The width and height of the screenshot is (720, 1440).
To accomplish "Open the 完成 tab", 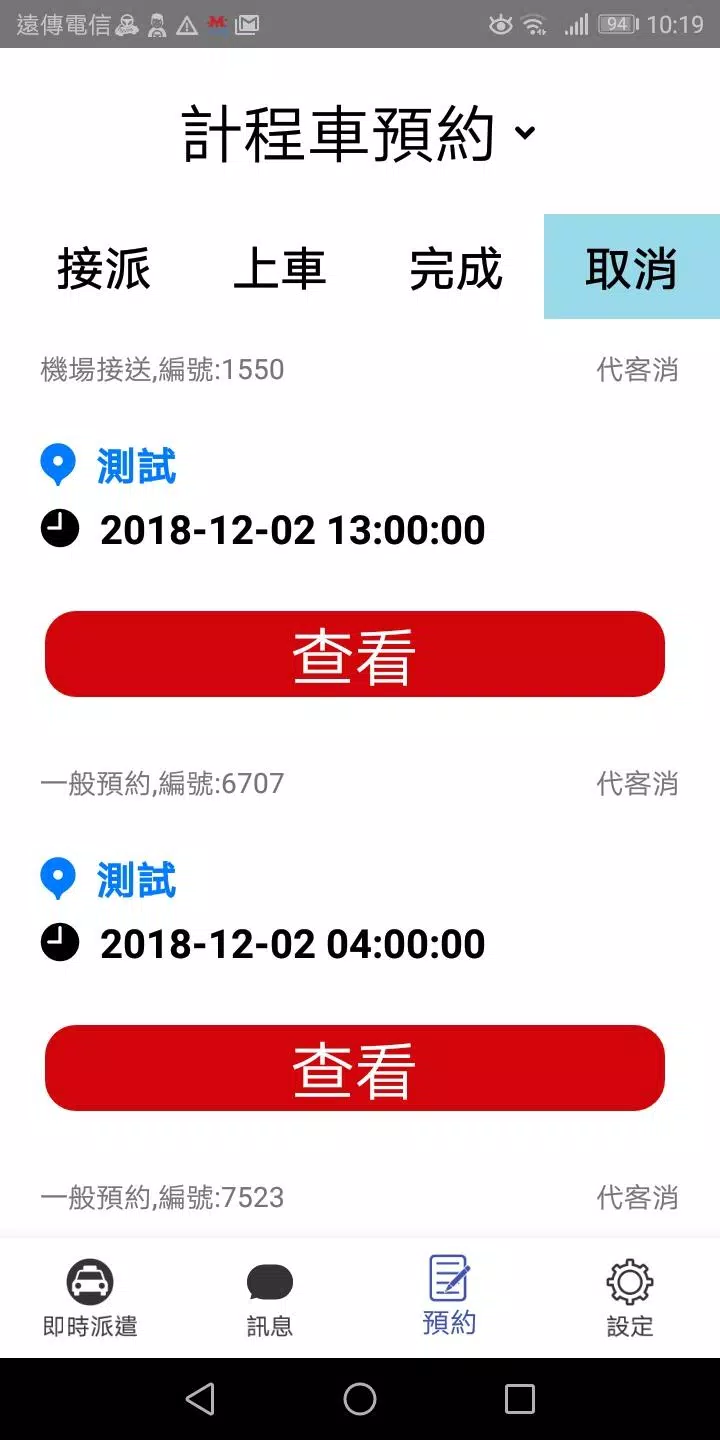I will pyautogui.click(x=456, y=268).
